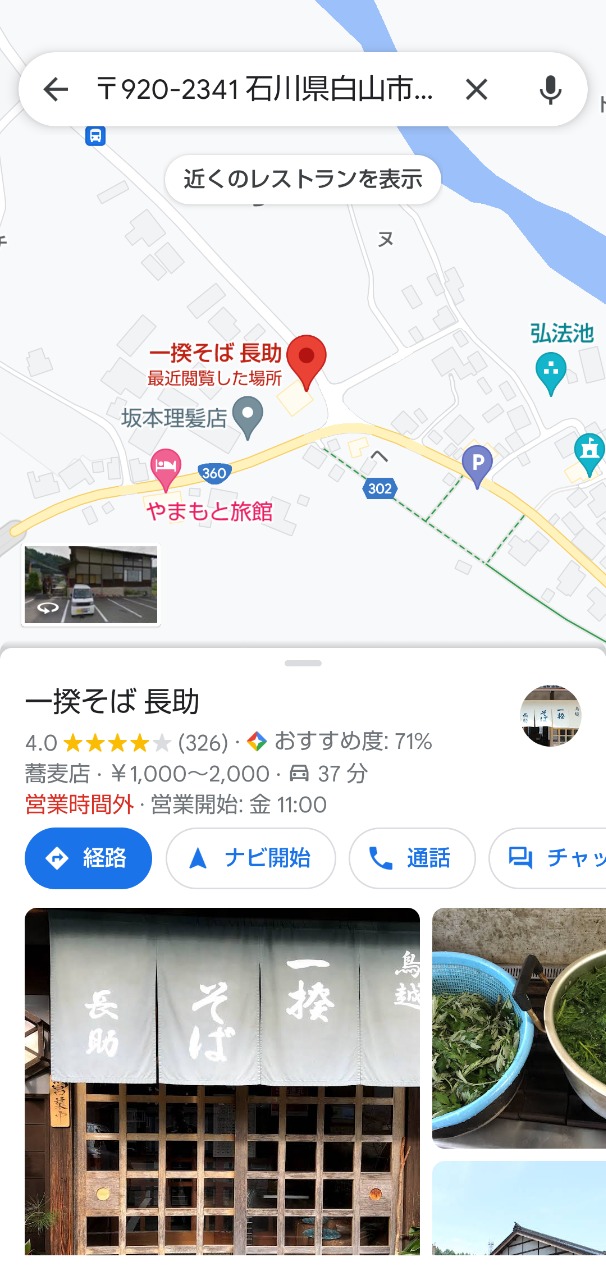This screenshot has width=606, height=1280.
Task: Open the Street View thumbnail
Action: click(x=90, y=585)
